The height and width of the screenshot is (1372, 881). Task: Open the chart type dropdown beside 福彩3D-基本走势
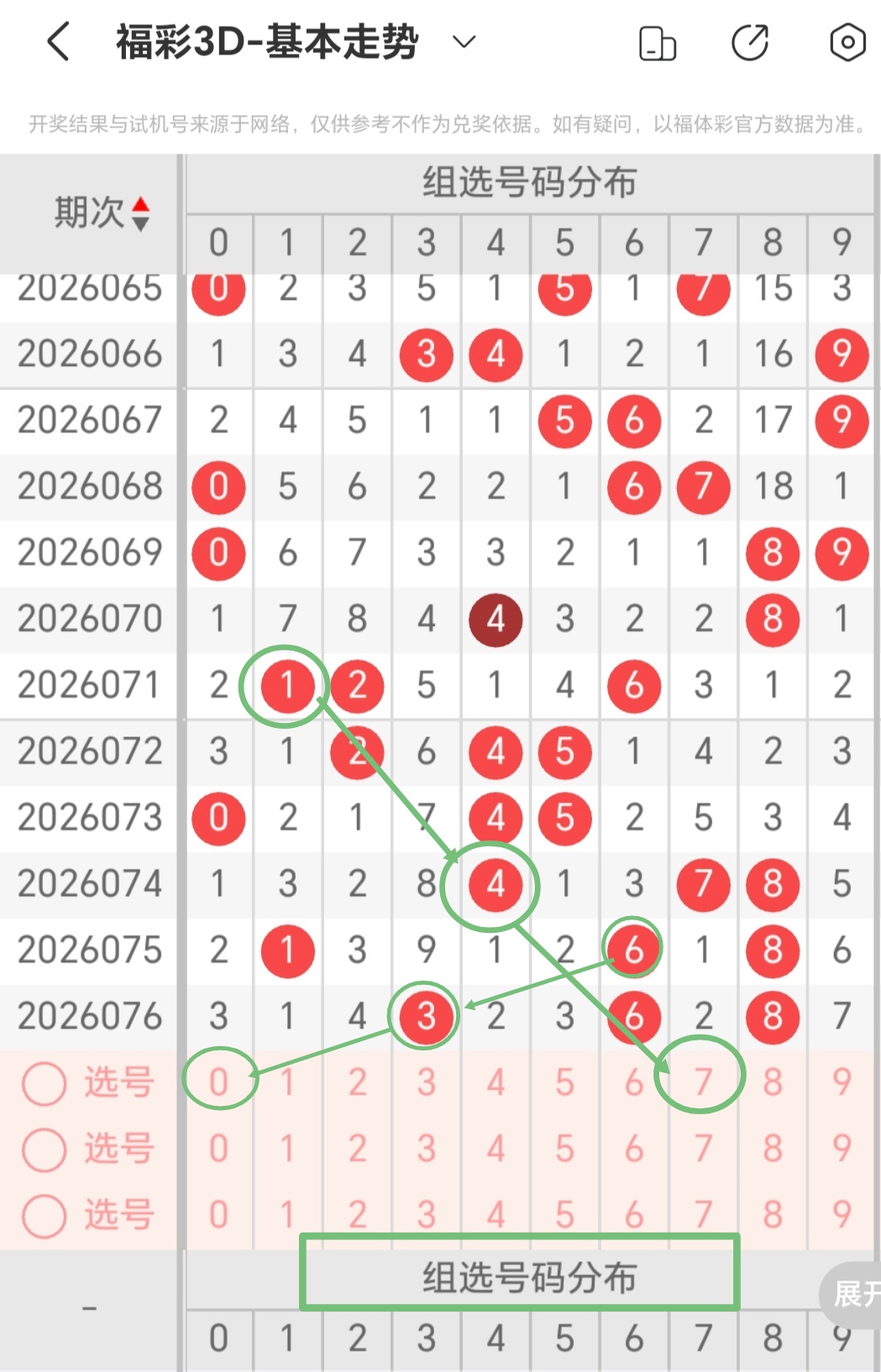click(462, 41)
